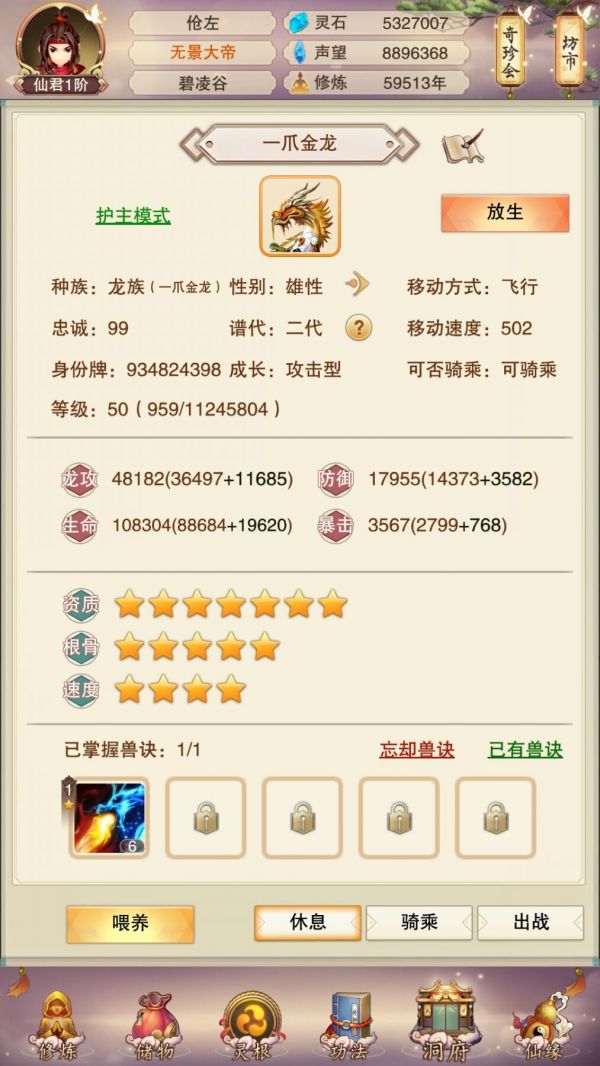The image size is (600, 1066).
Task: Tap the 忘却兽诀 link
Action: [x=417, y=749]
